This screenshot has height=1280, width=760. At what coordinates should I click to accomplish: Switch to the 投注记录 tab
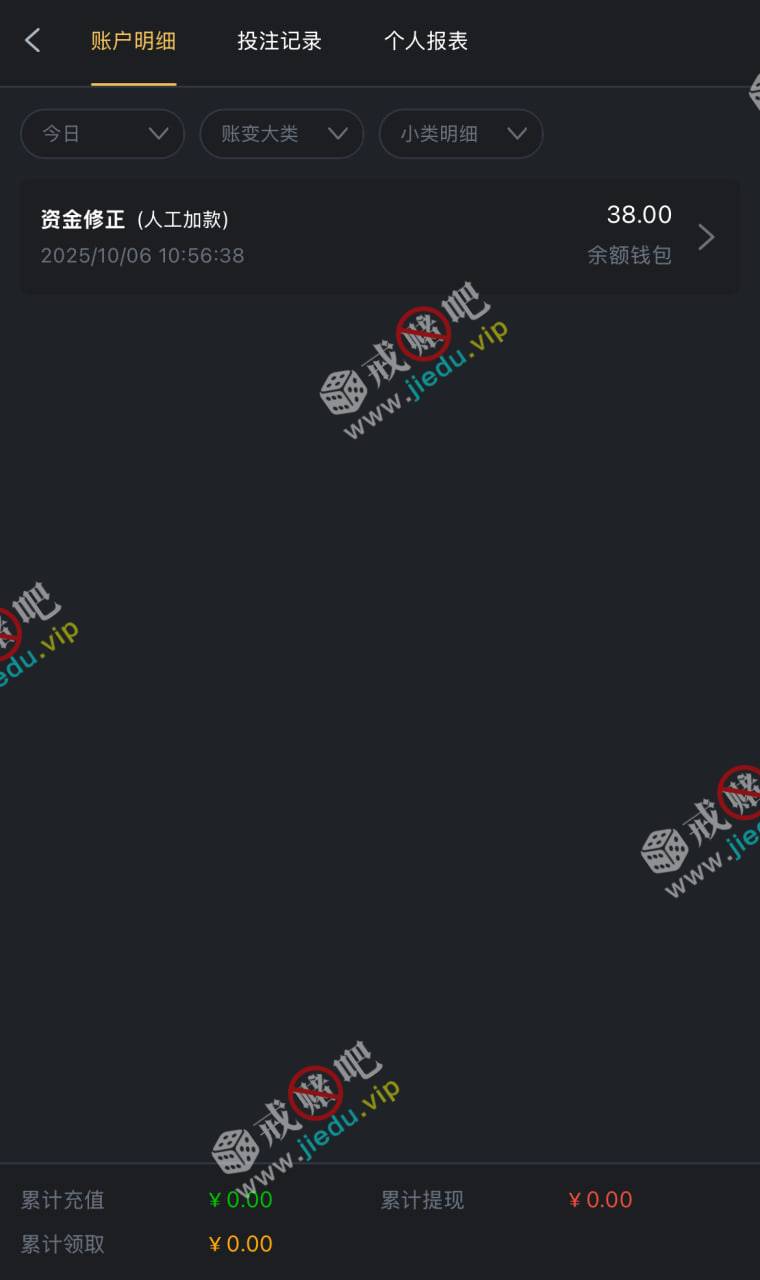coord(279,41)
